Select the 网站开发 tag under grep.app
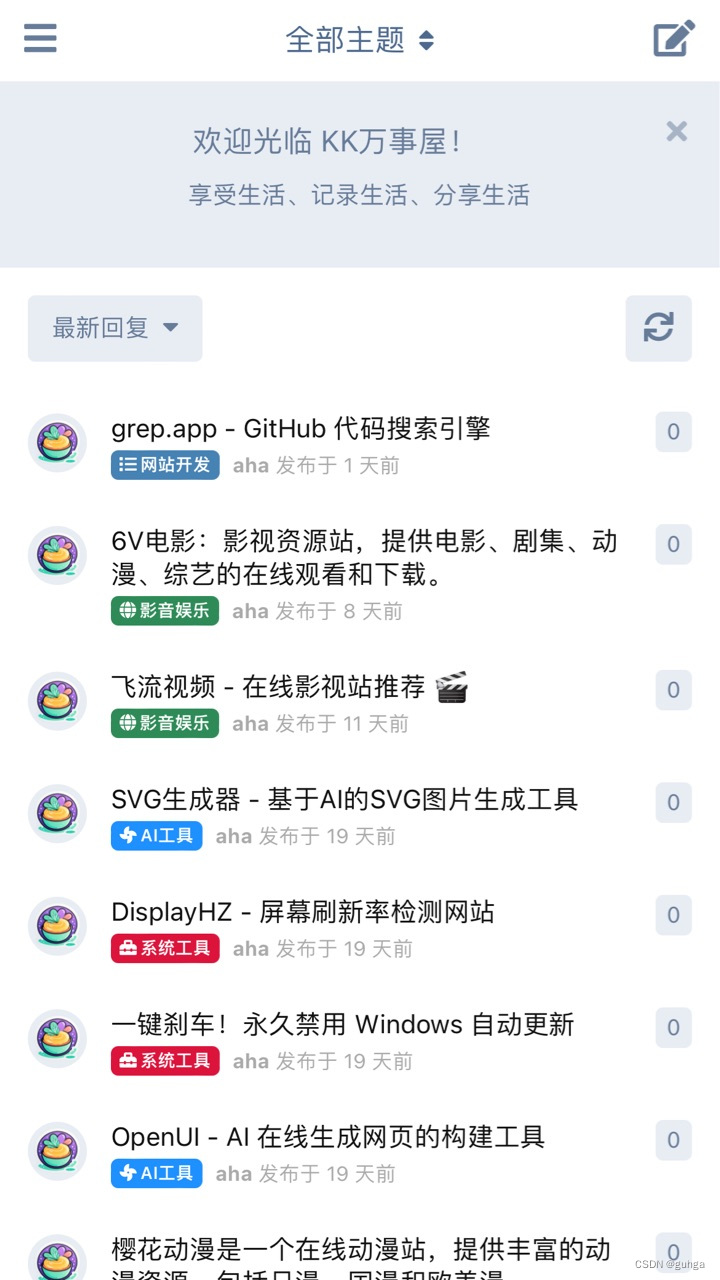Image resolution: width=720 pixels, height=1280 pixels. [x=165, y=465]
